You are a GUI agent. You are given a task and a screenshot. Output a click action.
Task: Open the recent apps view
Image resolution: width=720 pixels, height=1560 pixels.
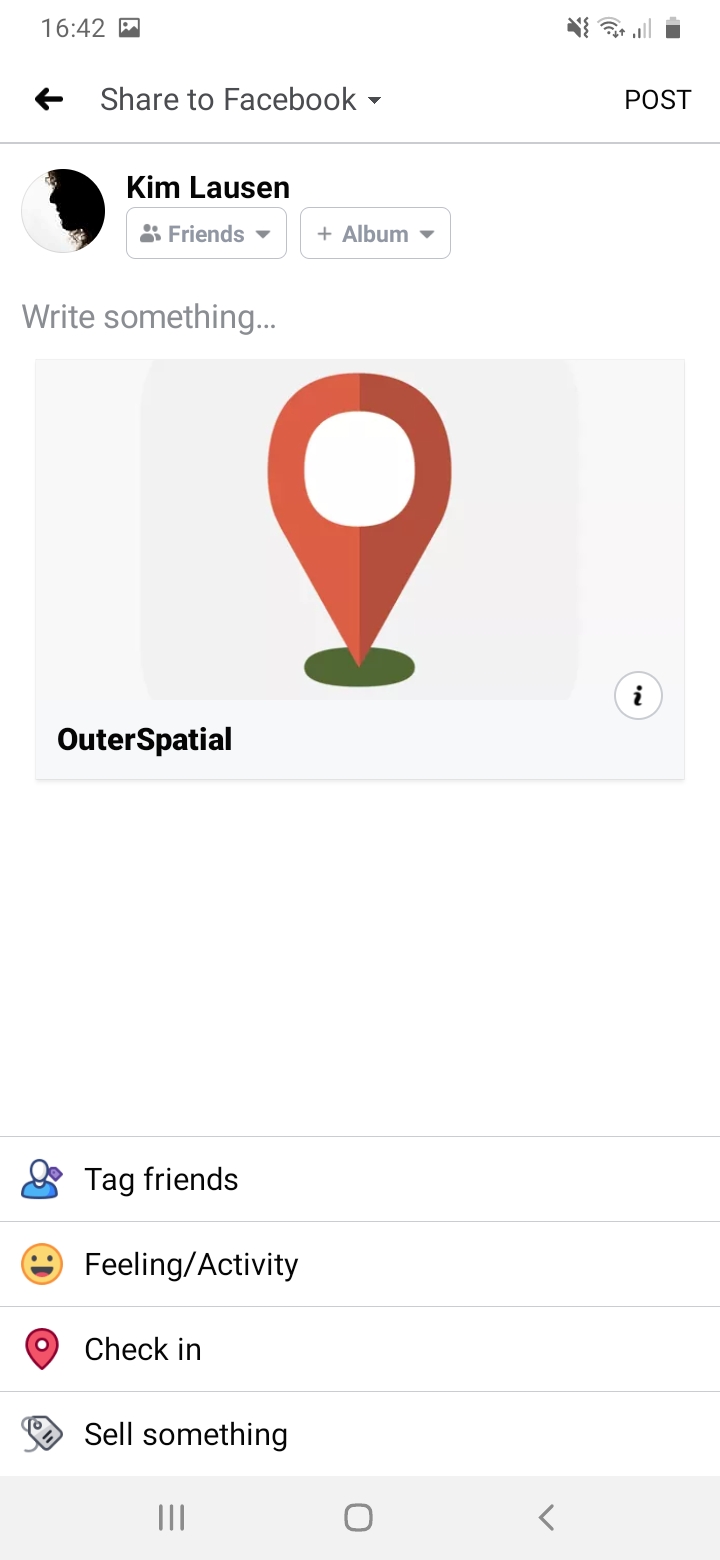click(x=172, y=1518)
